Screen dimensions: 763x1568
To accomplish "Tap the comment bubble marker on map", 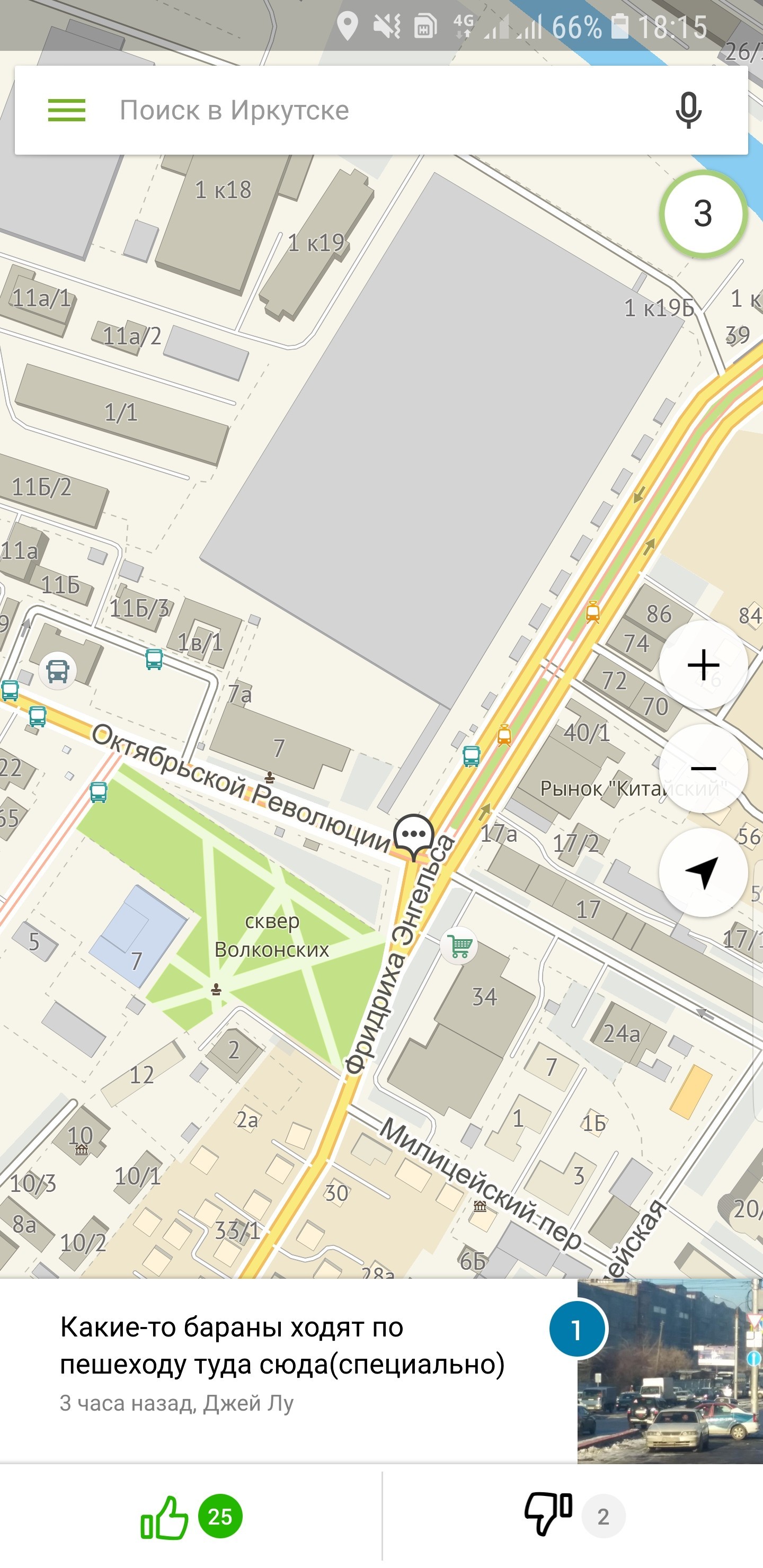I will 414,835.
